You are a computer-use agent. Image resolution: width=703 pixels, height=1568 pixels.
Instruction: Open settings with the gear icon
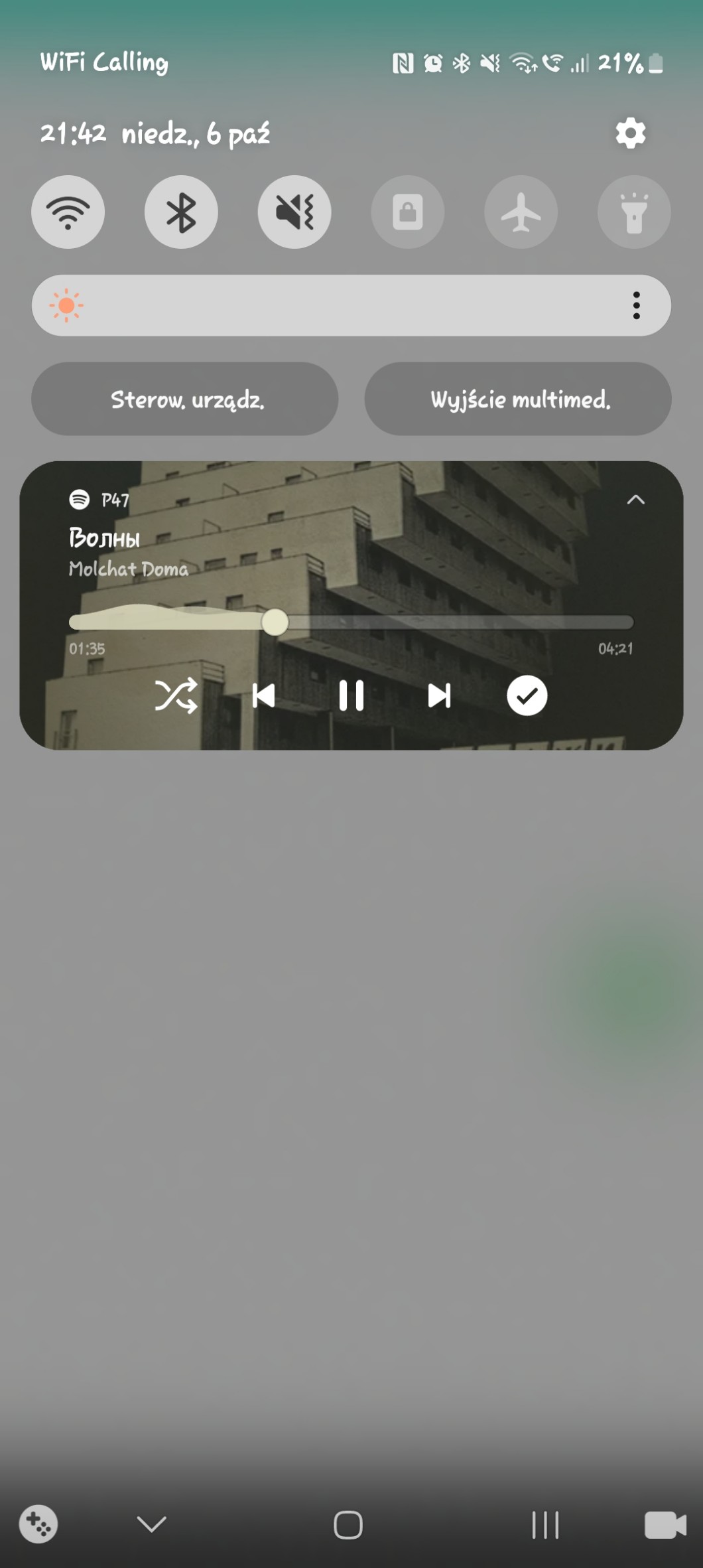pos(630,133)
